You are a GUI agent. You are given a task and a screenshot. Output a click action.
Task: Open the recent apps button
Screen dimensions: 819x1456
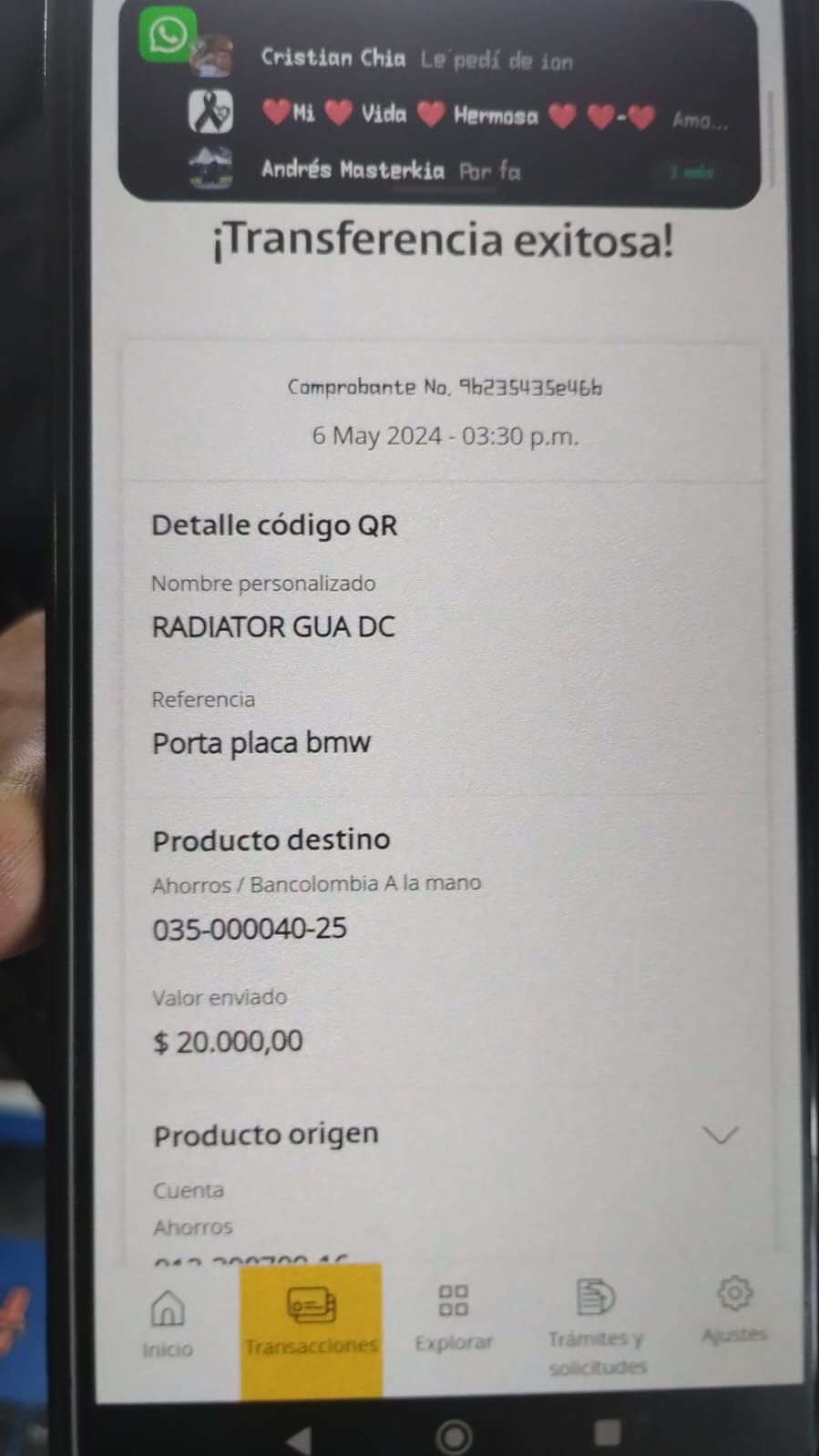607,1433
